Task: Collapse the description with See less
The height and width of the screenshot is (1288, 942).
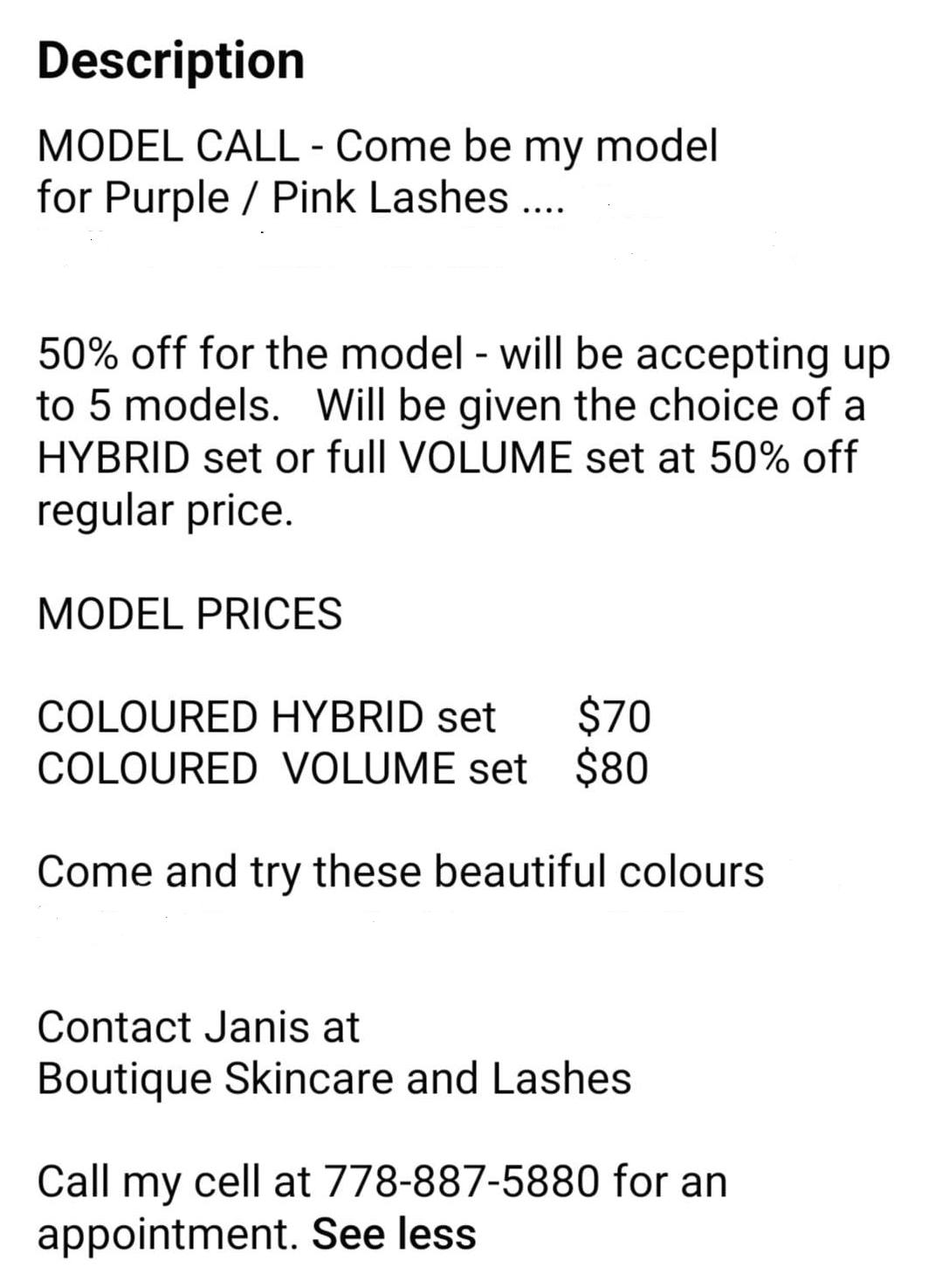Action: click(394, 1234)
